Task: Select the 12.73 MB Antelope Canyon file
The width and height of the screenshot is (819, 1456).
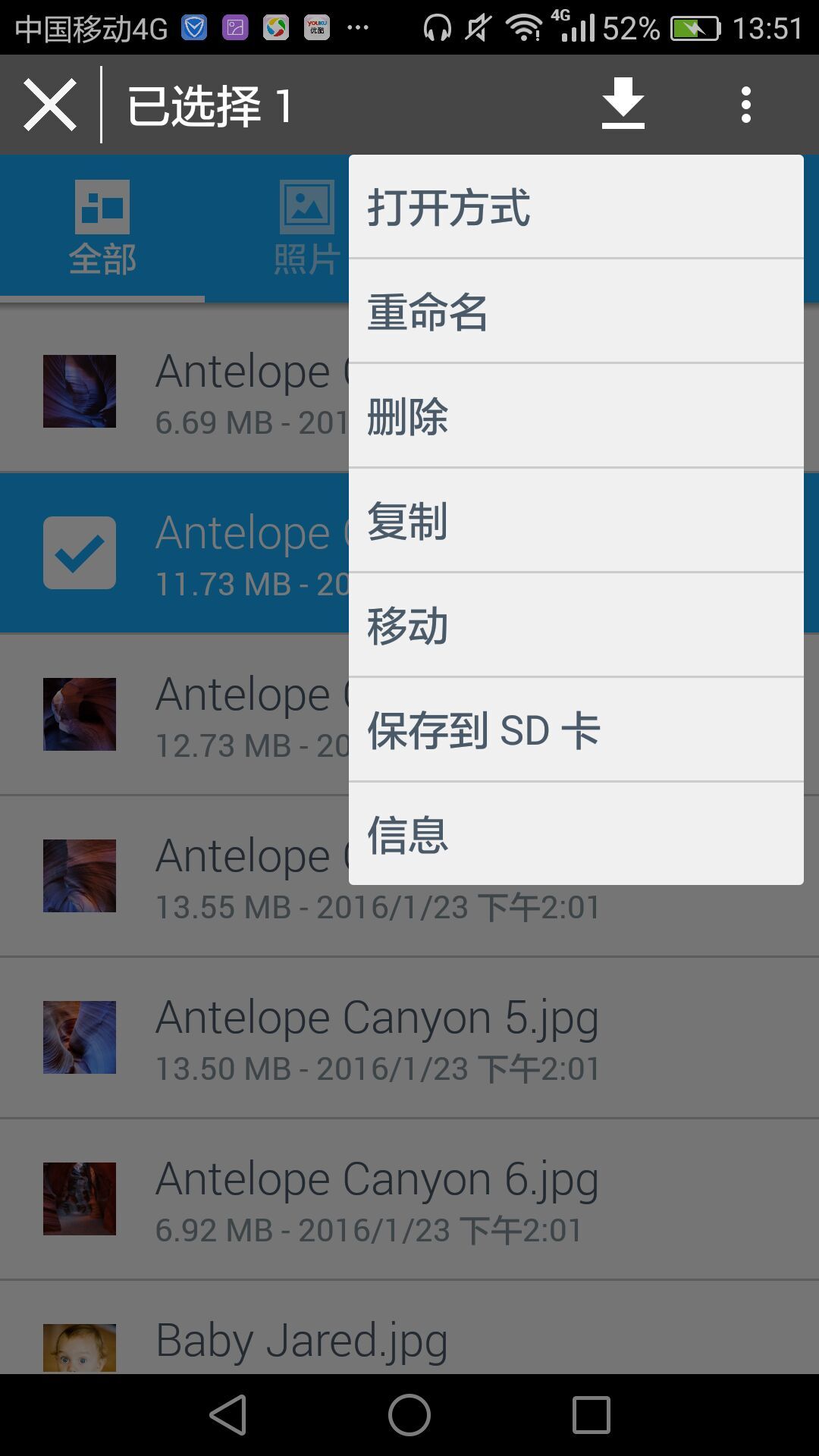Action: click(x=190, y=714)
